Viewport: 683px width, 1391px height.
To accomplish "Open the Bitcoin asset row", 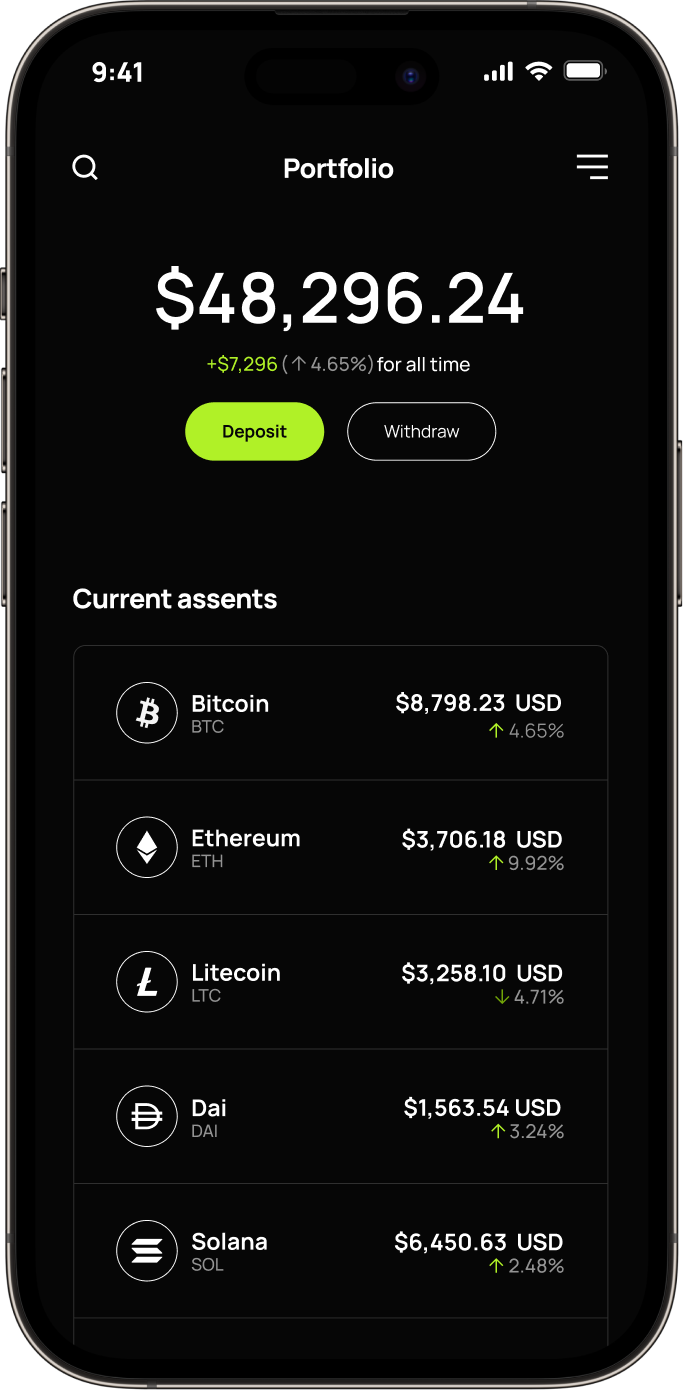I will pos(340,713).
